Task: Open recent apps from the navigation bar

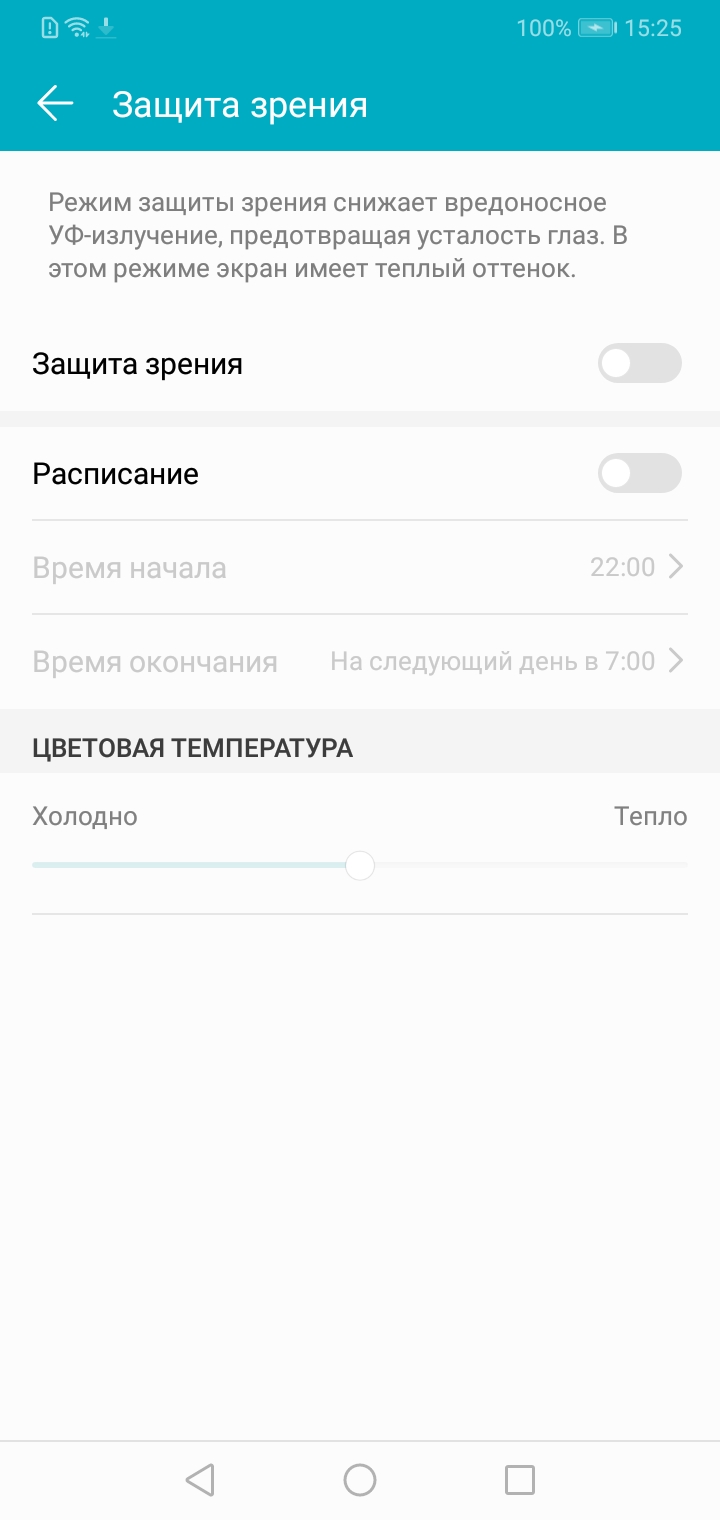Action: pos(519,1479)
